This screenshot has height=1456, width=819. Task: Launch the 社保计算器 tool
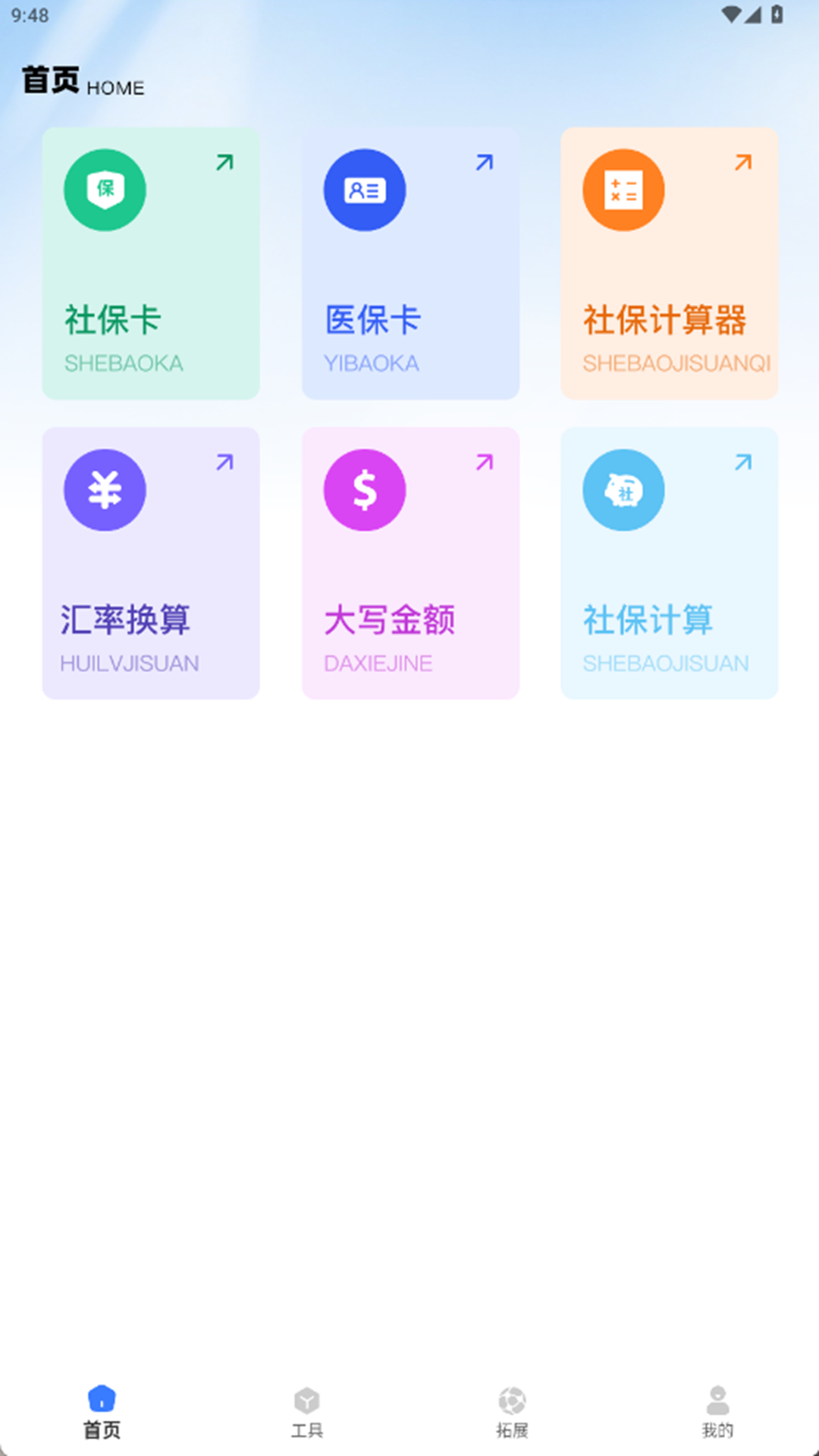669,263
